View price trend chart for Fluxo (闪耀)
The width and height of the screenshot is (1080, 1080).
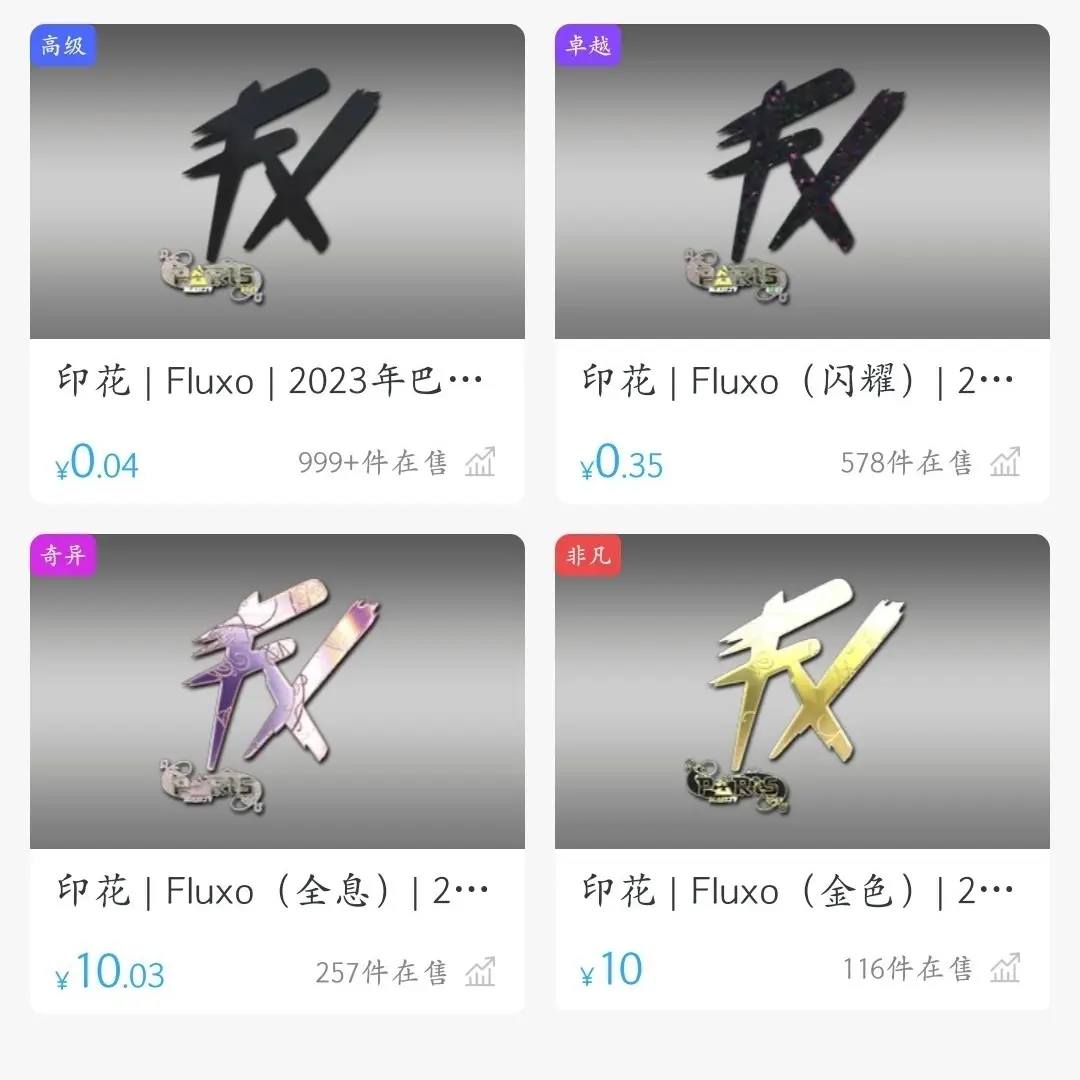1005,462
